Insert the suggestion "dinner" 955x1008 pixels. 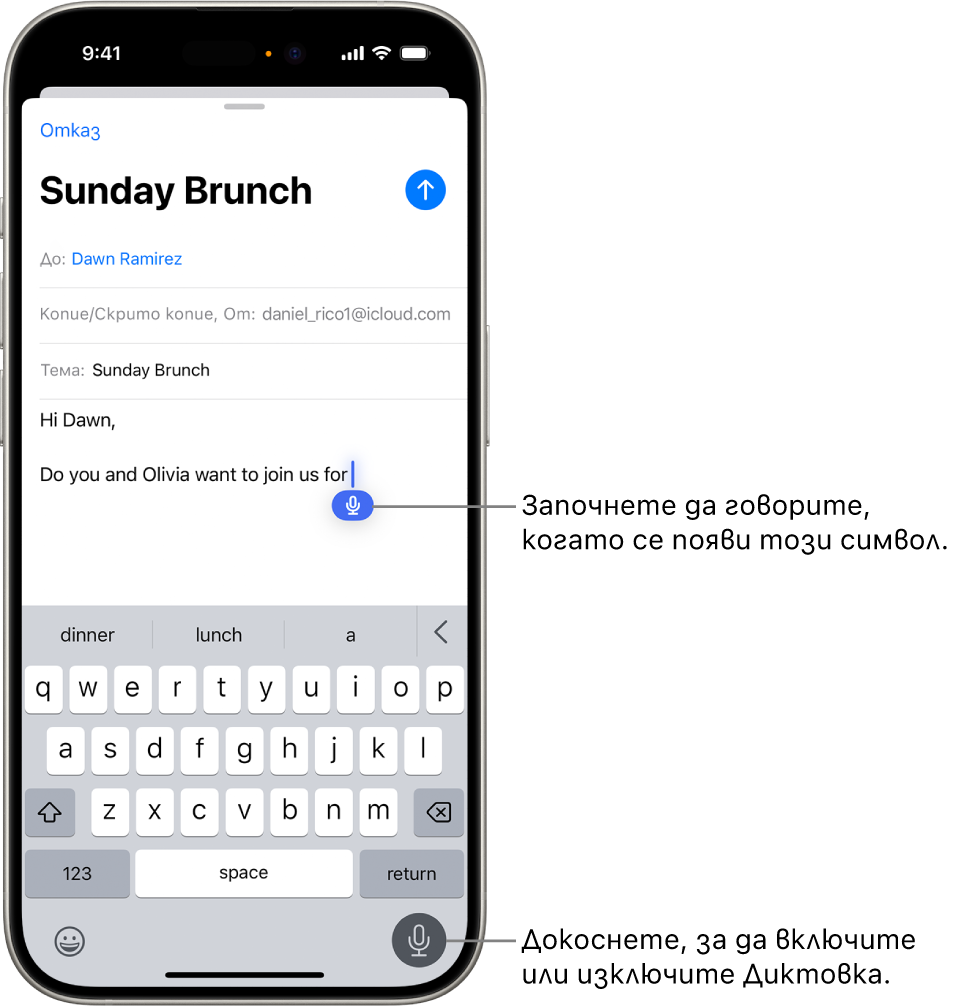coord(88,635)
